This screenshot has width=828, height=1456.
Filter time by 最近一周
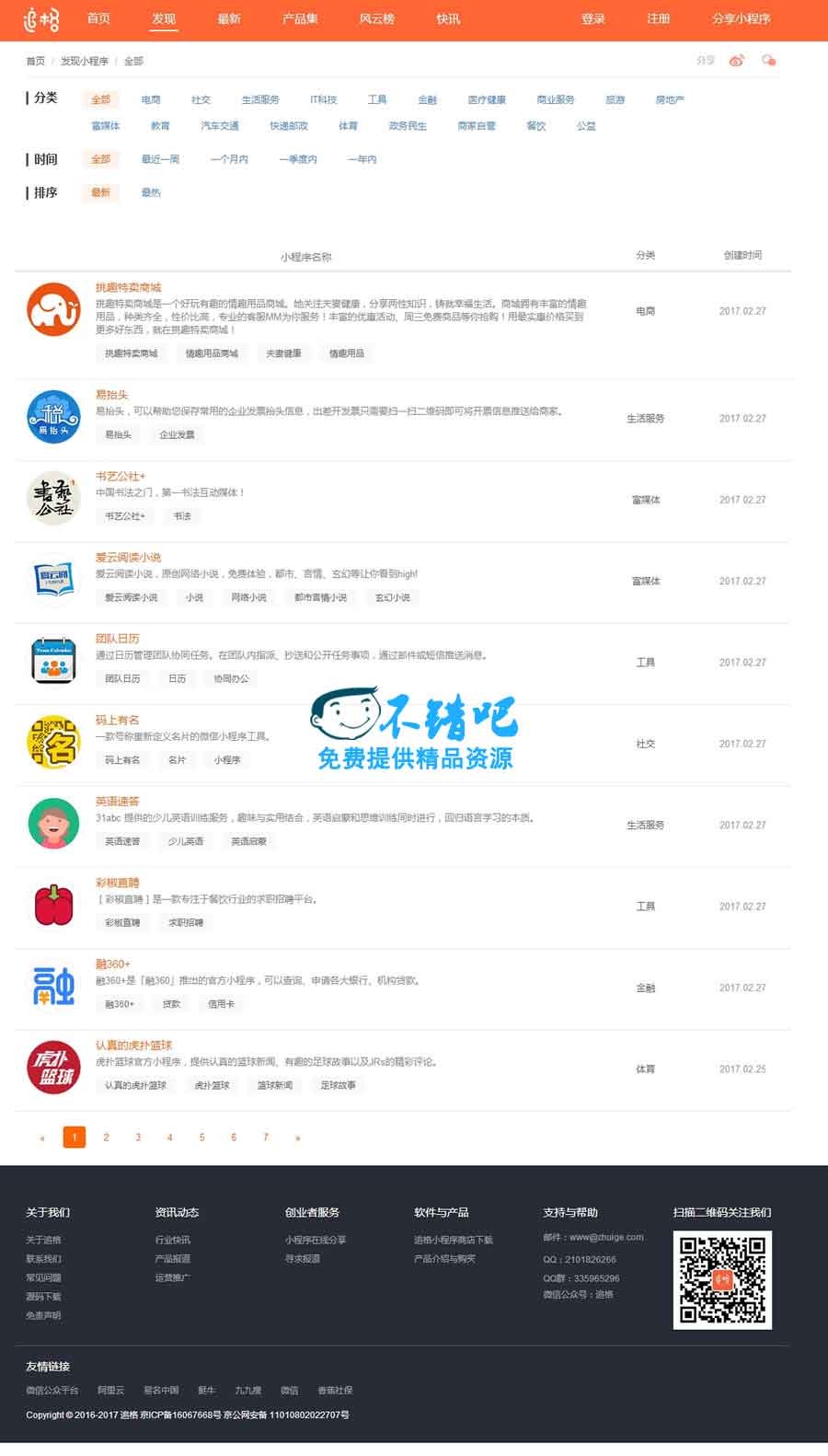160,159
